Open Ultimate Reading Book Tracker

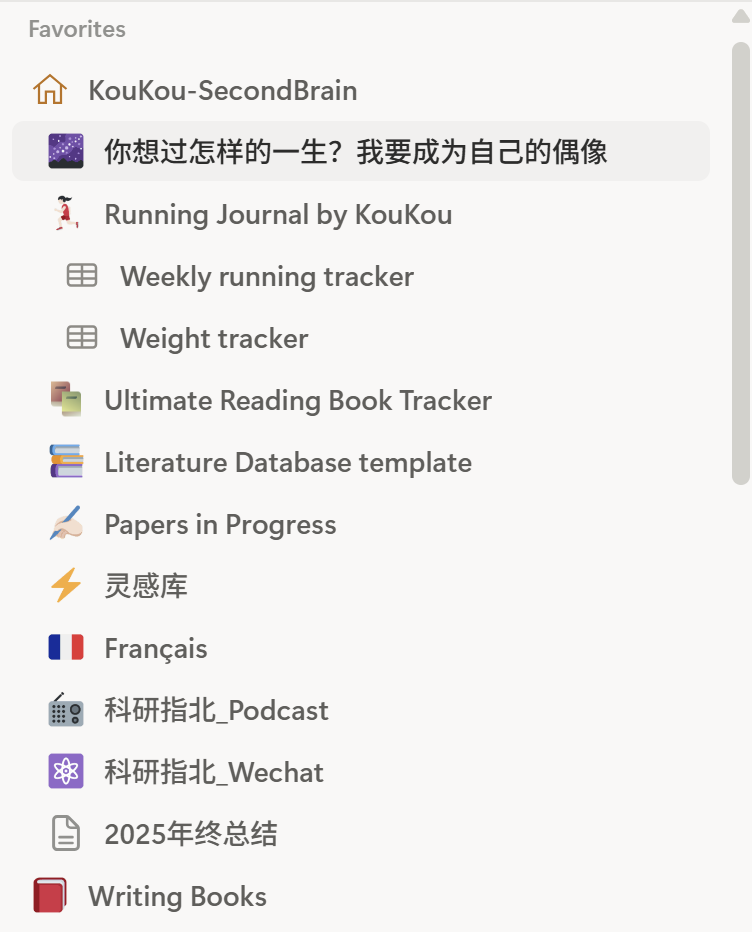298,401
